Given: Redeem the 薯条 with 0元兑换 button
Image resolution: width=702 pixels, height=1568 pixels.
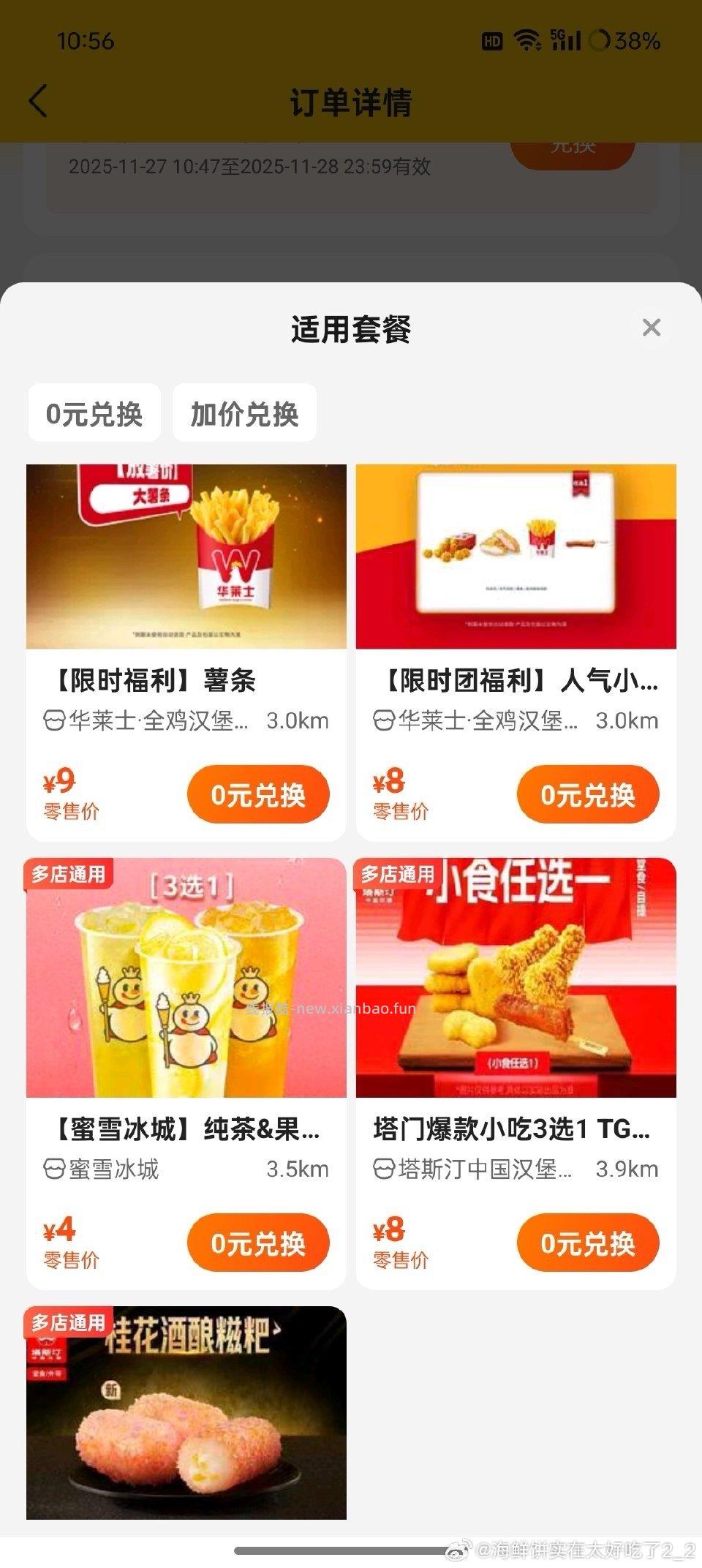Looking at the screenshot, I should pyautogui.click(x=258, y=794).
